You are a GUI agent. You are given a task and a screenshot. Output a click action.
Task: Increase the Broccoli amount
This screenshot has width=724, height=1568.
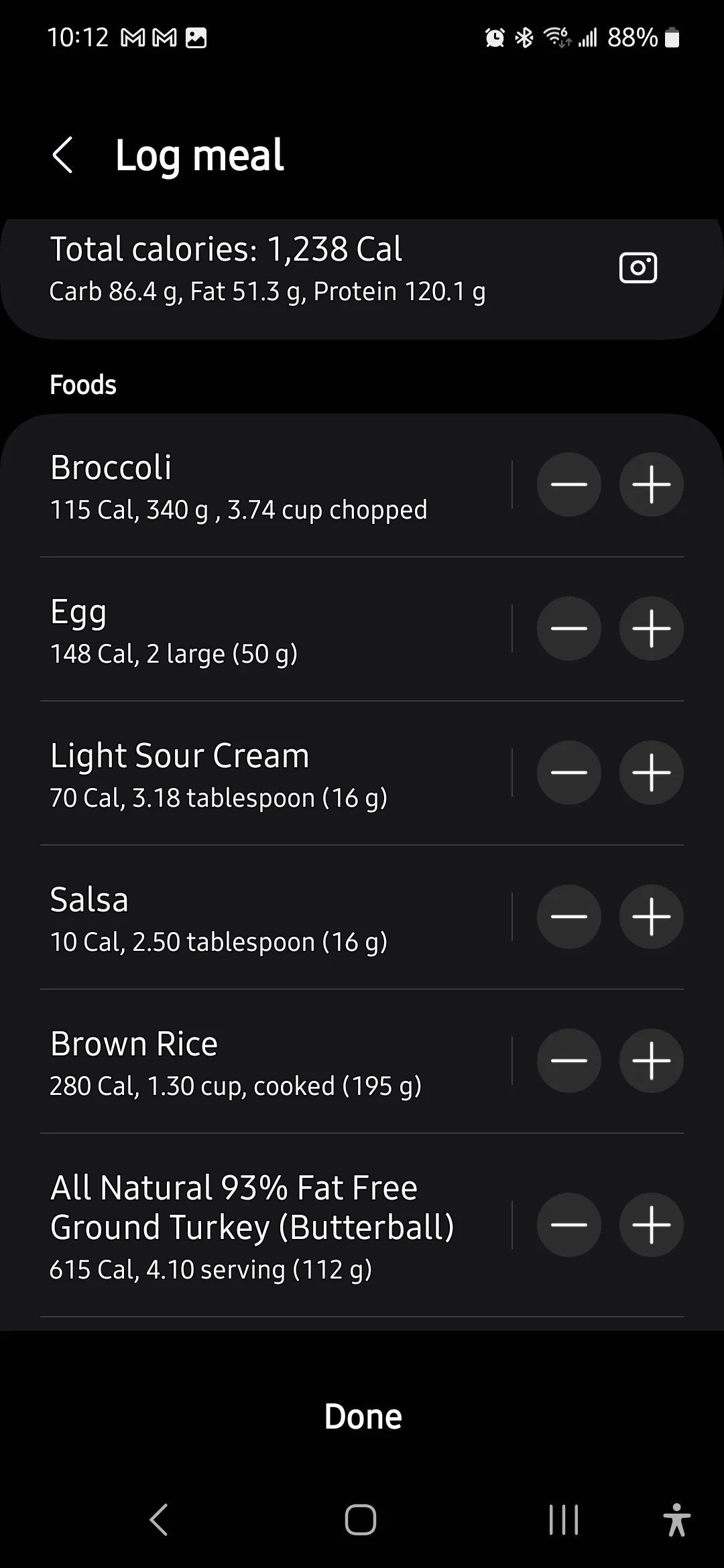click(x=651, y=484)
